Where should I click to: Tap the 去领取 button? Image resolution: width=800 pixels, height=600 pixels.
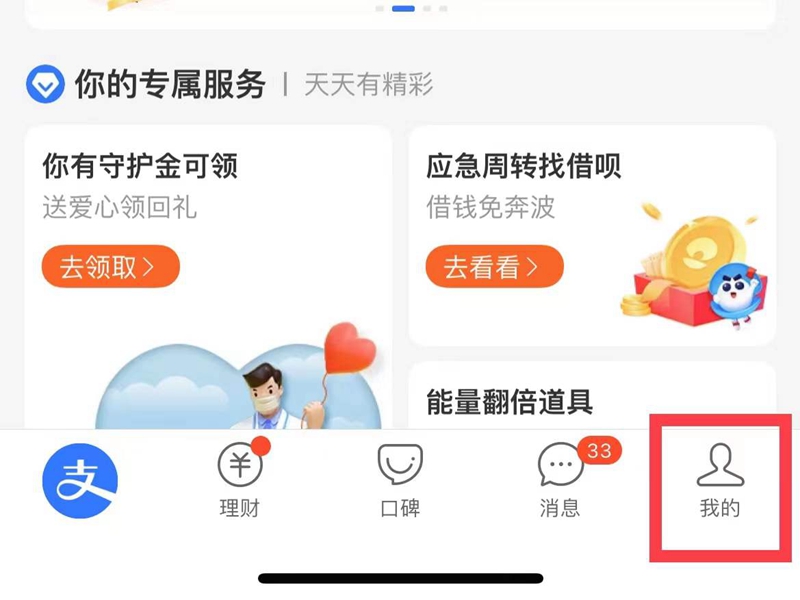coord(110,267)
